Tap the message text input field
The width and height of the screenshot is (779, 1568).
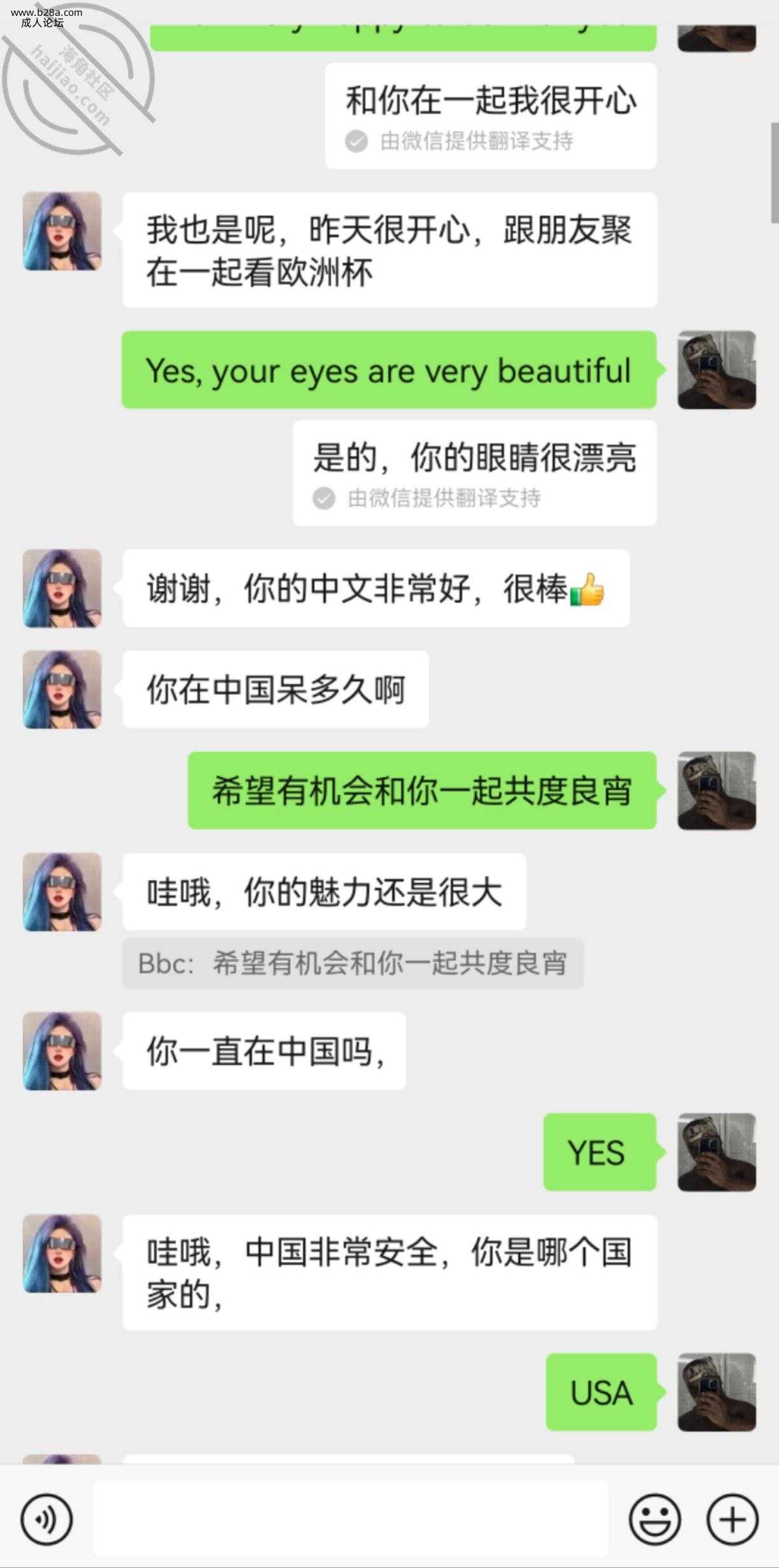pos(351,1519)
